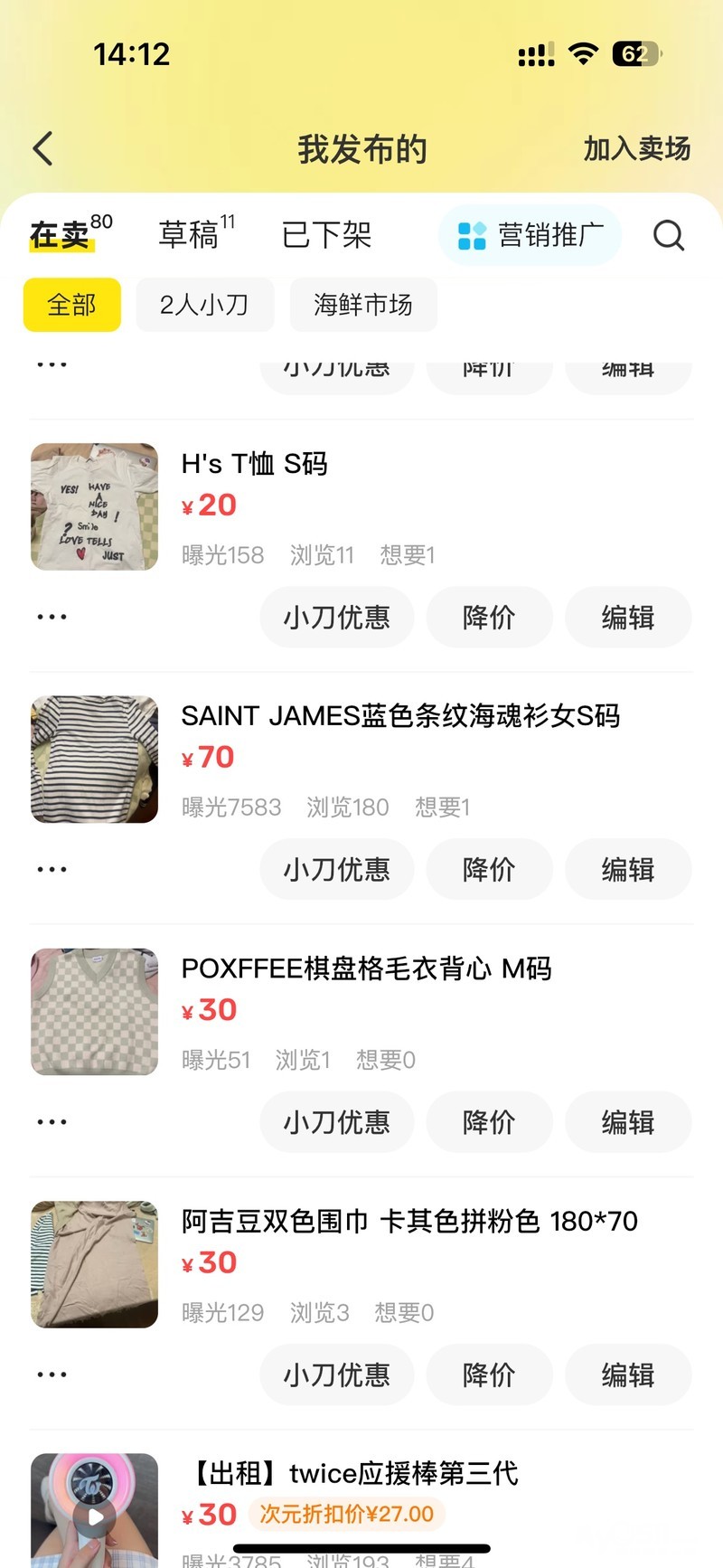Set 小刀优惠 for SAINT JAMES海魂衫

337,870
